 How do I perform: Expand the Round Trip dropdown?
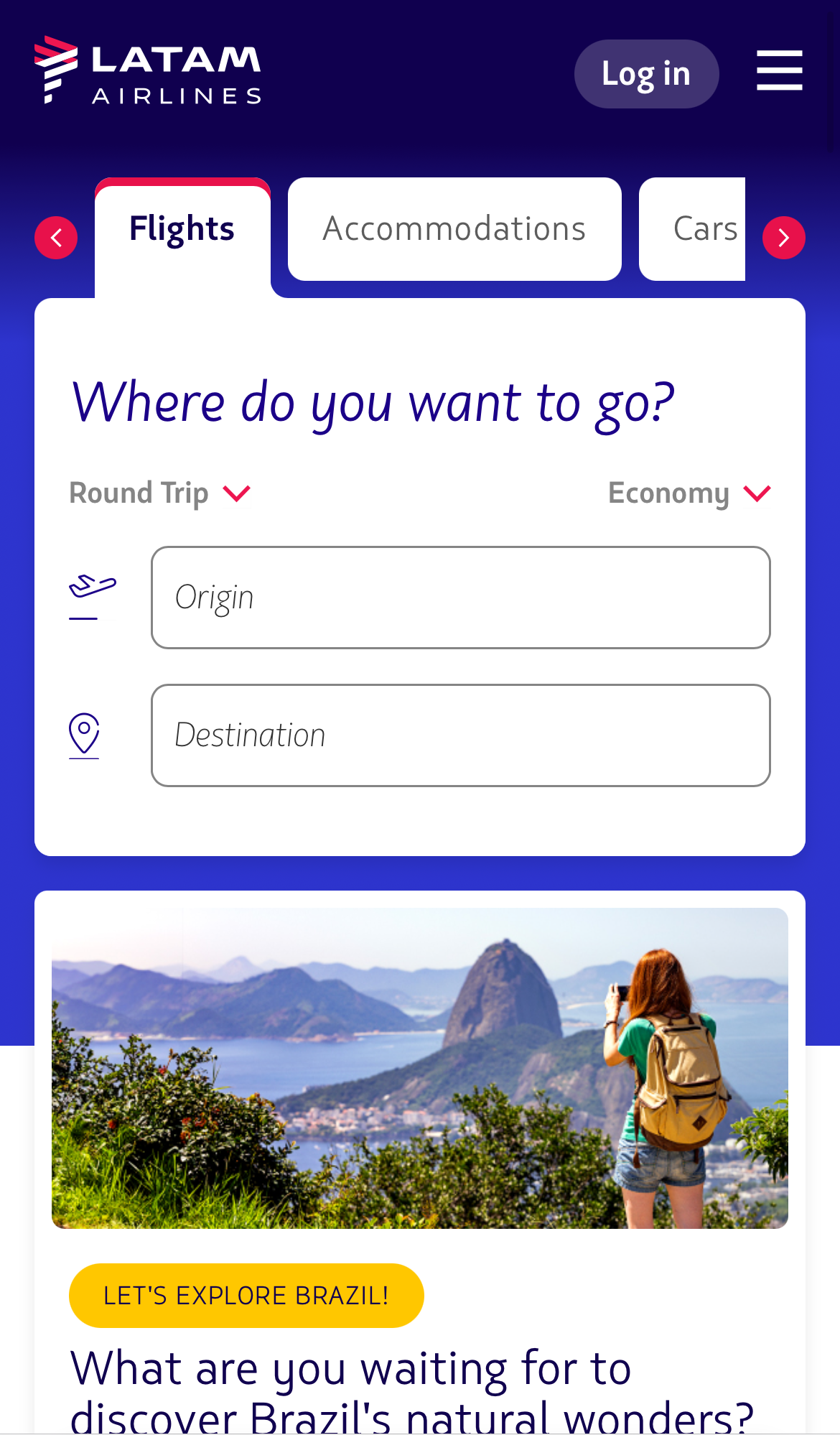point(160,493)
